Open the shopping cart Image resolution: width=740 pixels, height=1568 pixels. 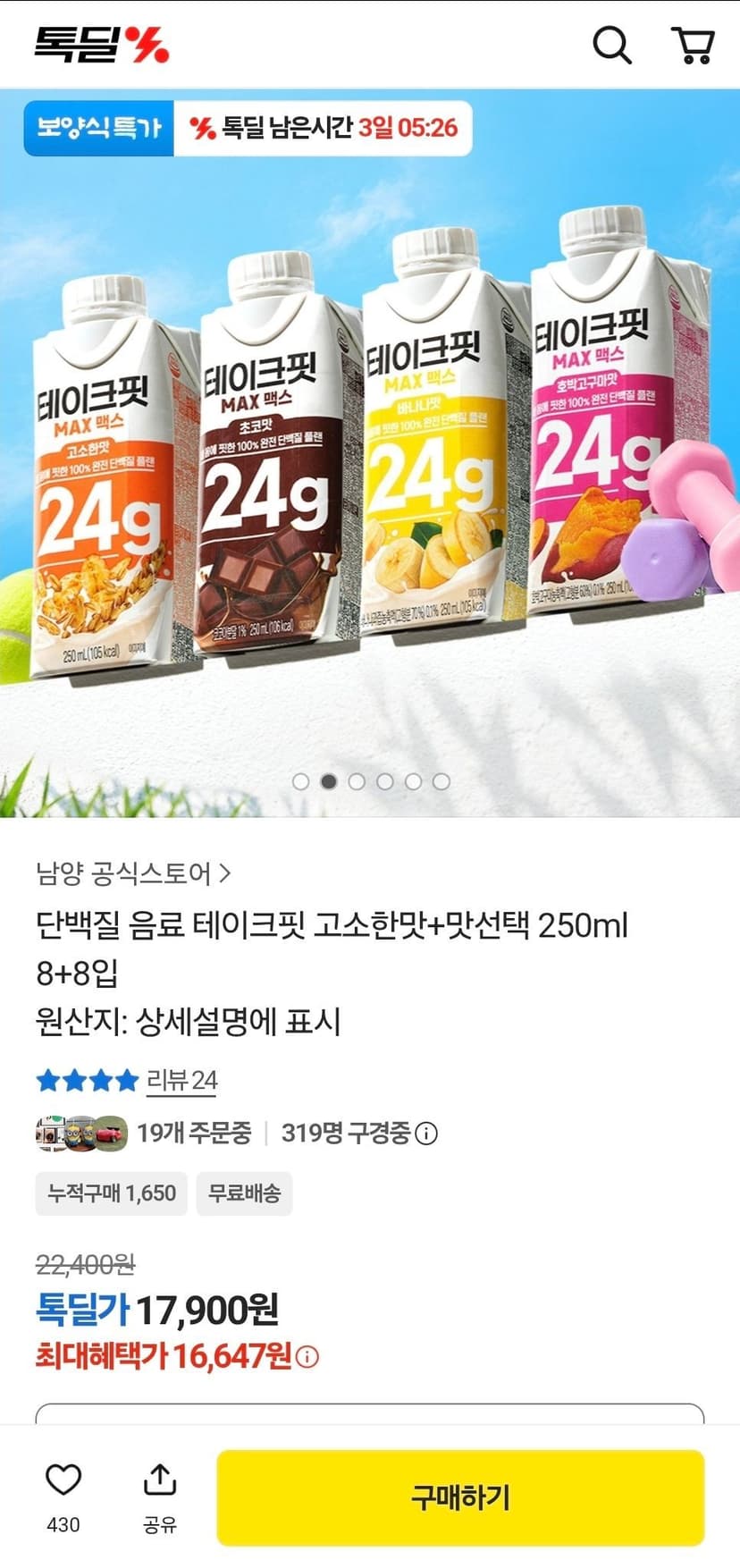[x=693, y=45]
